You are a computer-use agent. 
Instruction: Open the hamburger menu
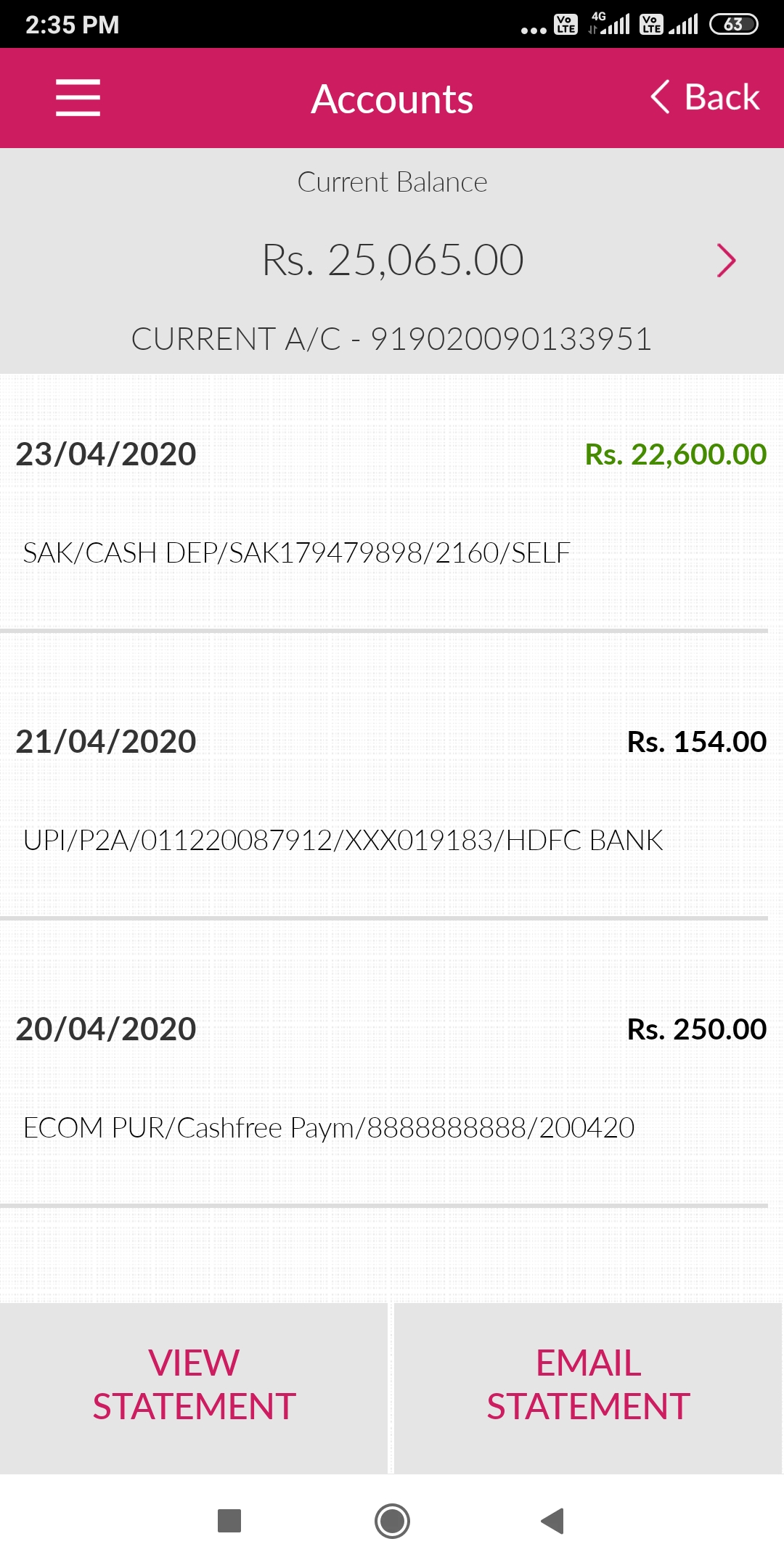78,98
